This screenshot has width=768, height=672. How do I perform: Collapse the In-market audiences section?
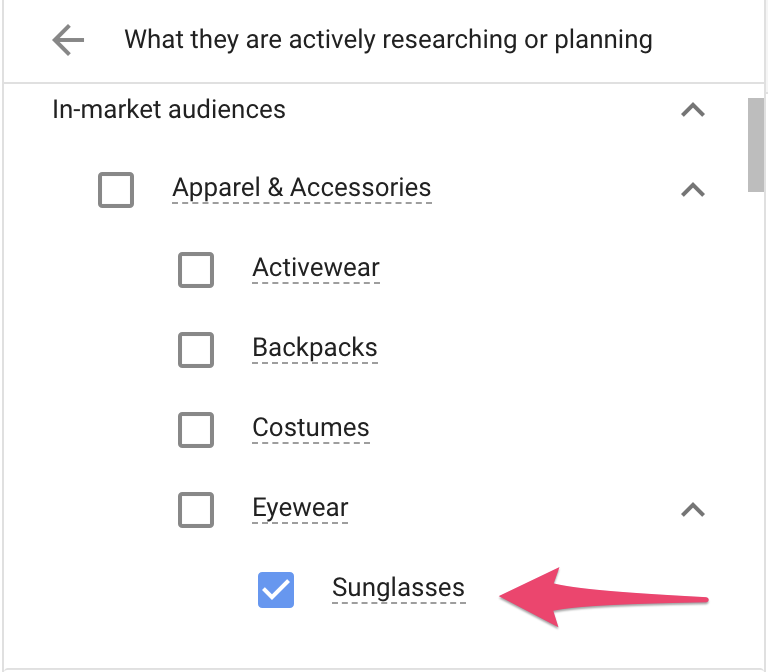693,110
